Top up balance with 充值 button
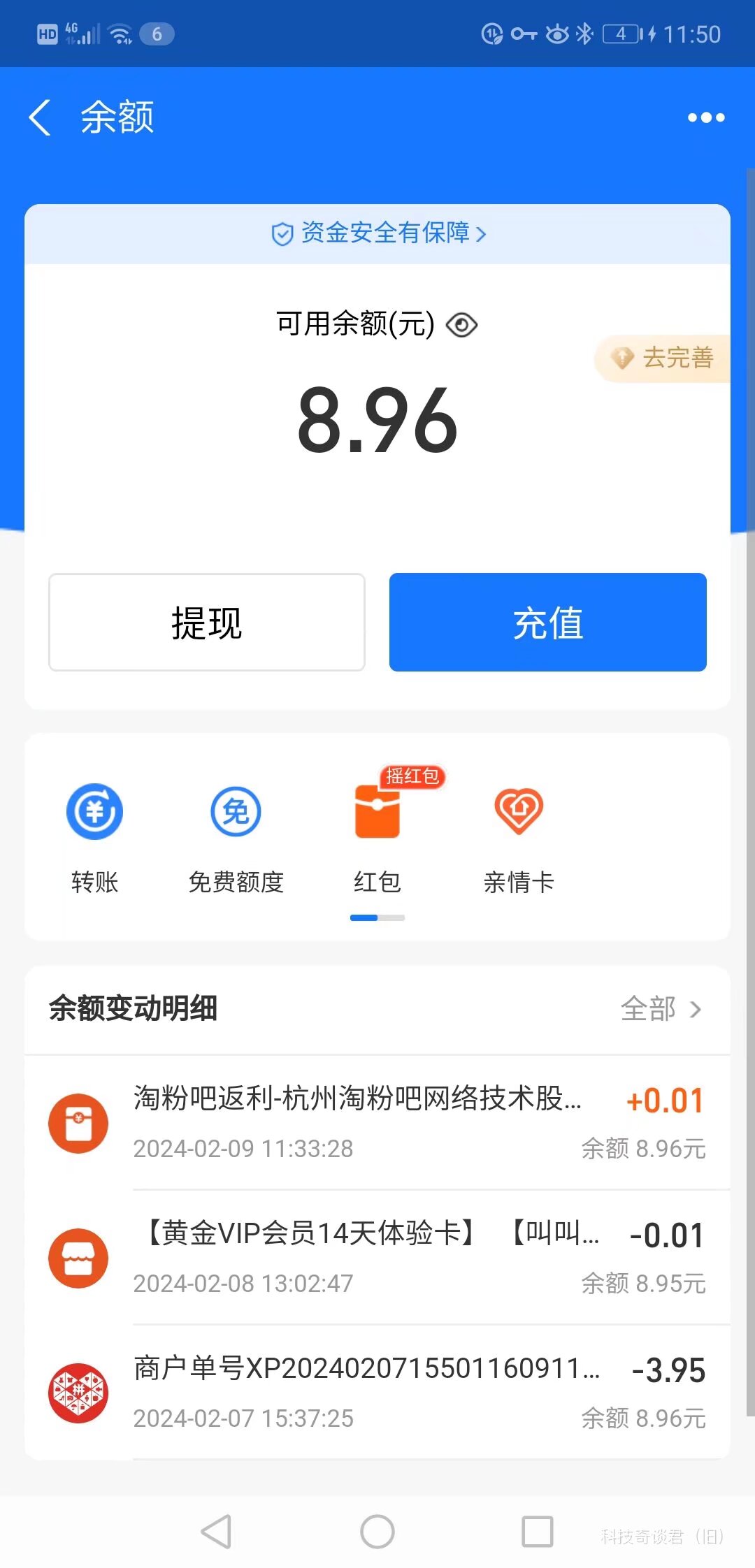This screenshot has width=755, height=1568. pos(547,623)
